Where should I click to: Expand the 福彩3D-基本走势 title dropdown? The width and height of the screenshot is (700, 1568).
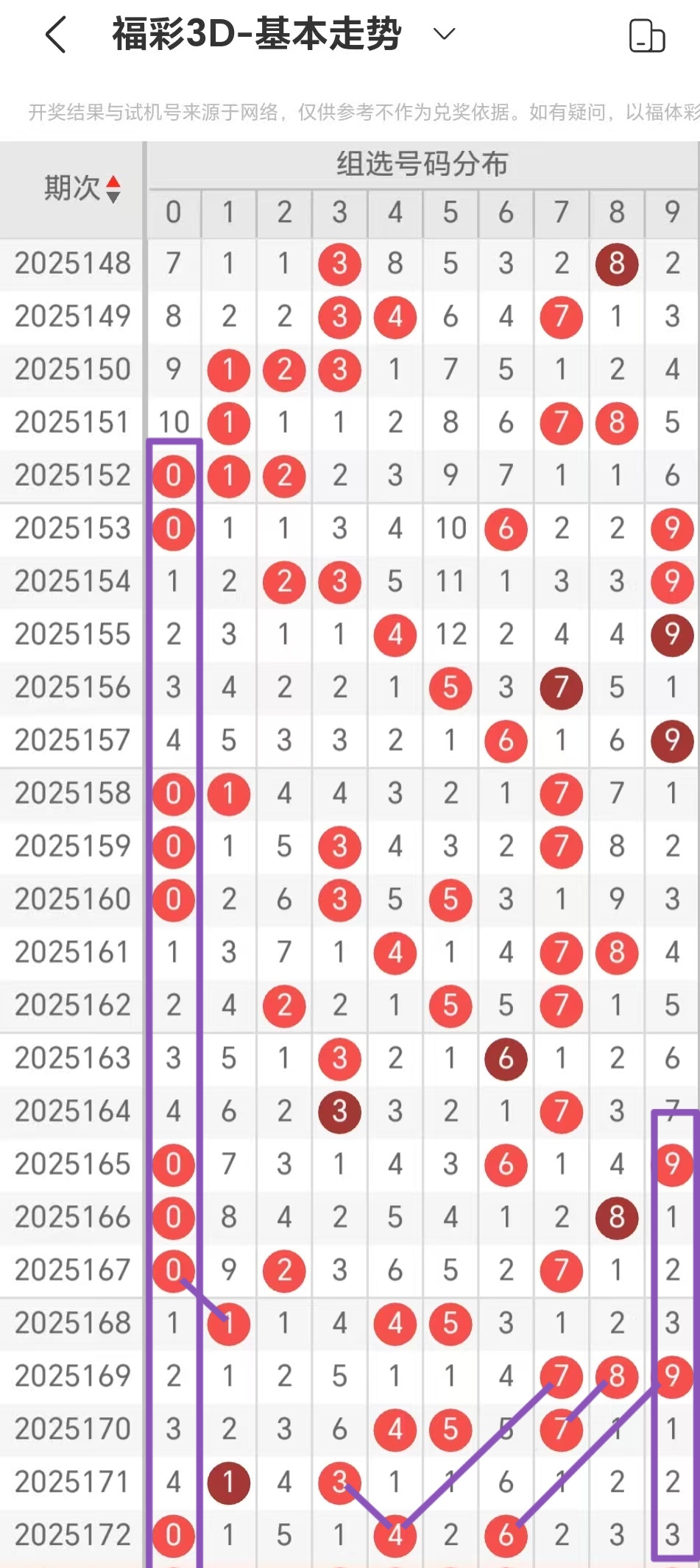pos(444,34)
